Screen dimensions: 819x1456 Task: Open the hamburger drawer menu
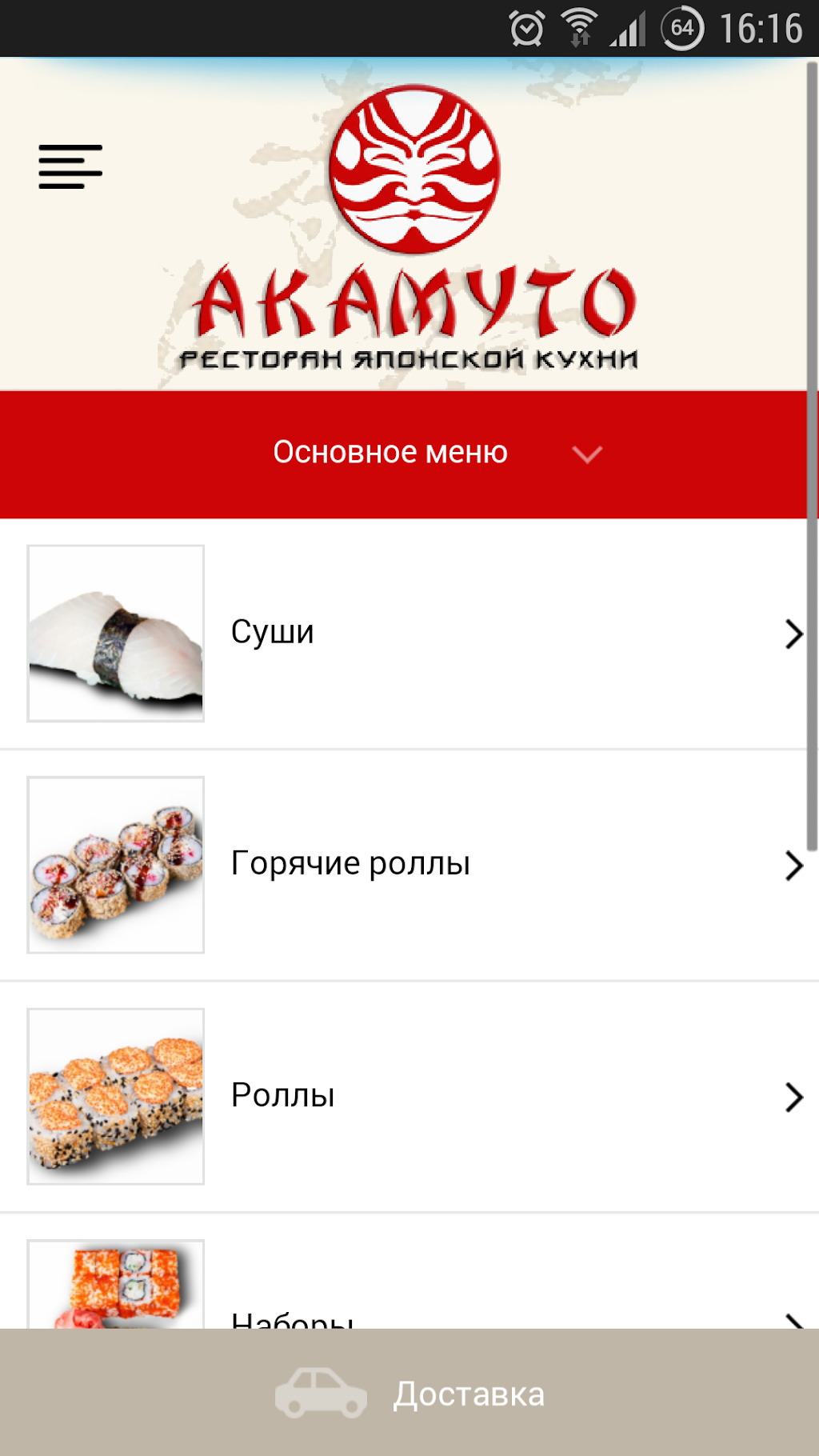pyautogui.click(x=70, y=166)
